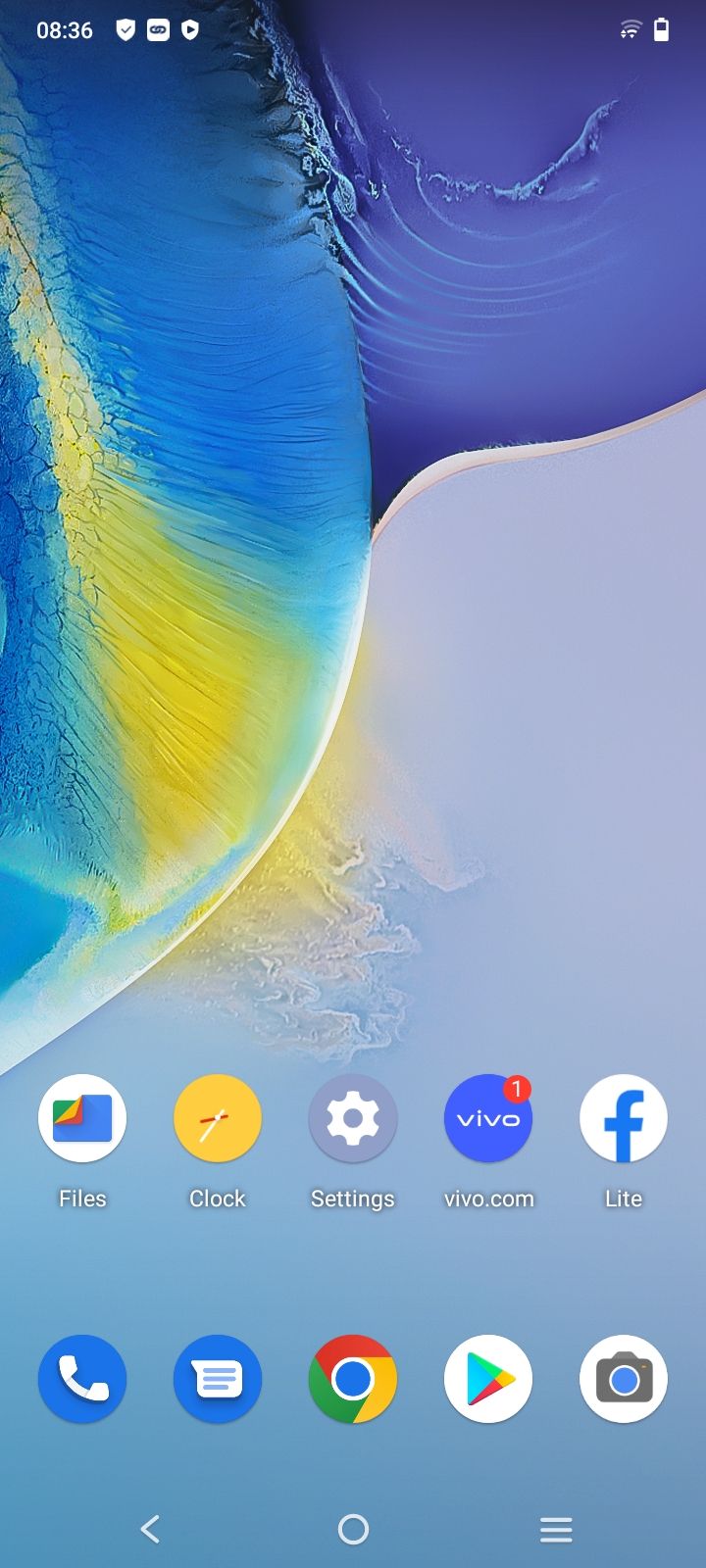Image resolution: width=706 pixels, height=1568 pixels.
Task: Launch Chrome browser
Action: tap(353, 1379)
